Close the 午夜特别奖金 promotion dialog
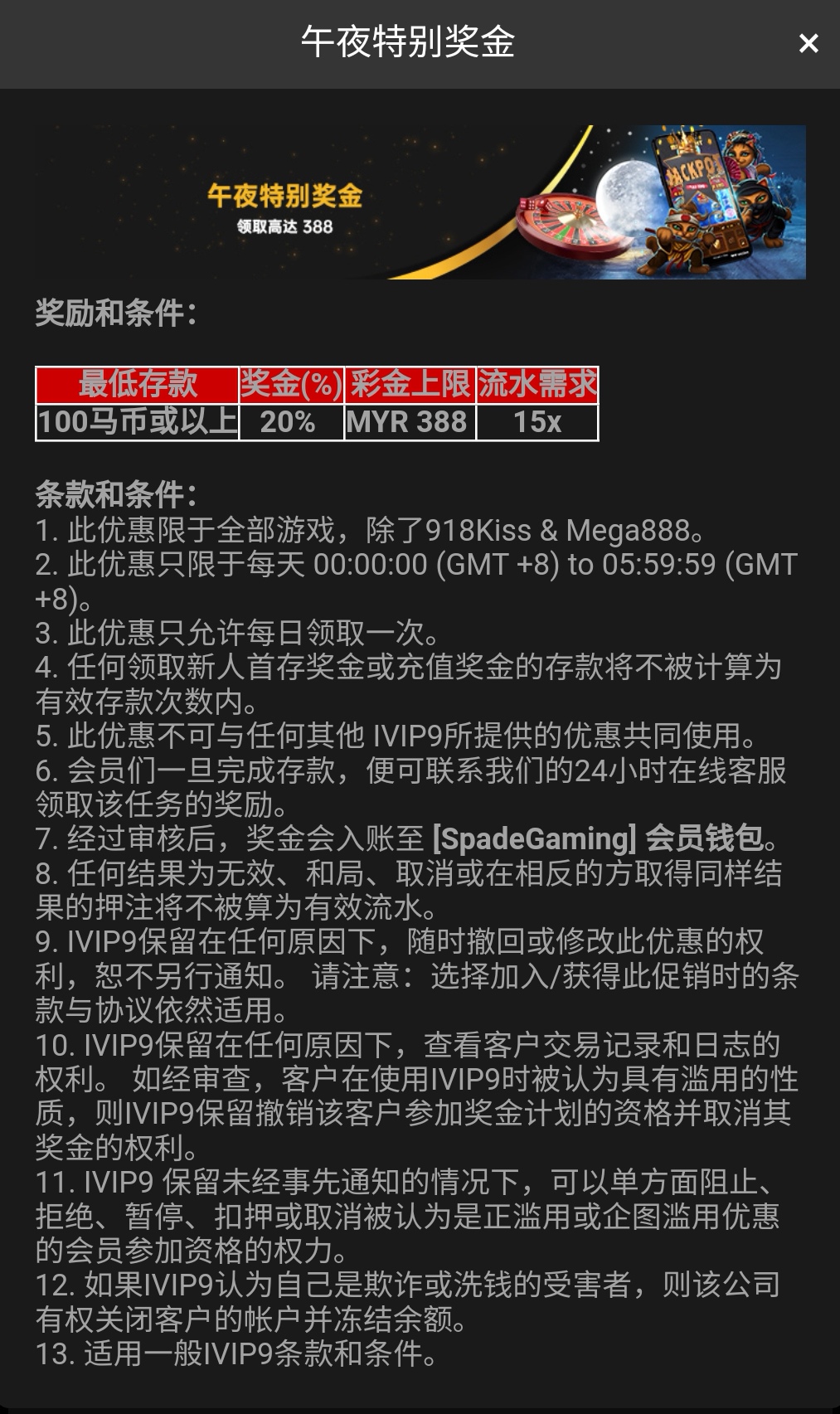 coord(808,43)
